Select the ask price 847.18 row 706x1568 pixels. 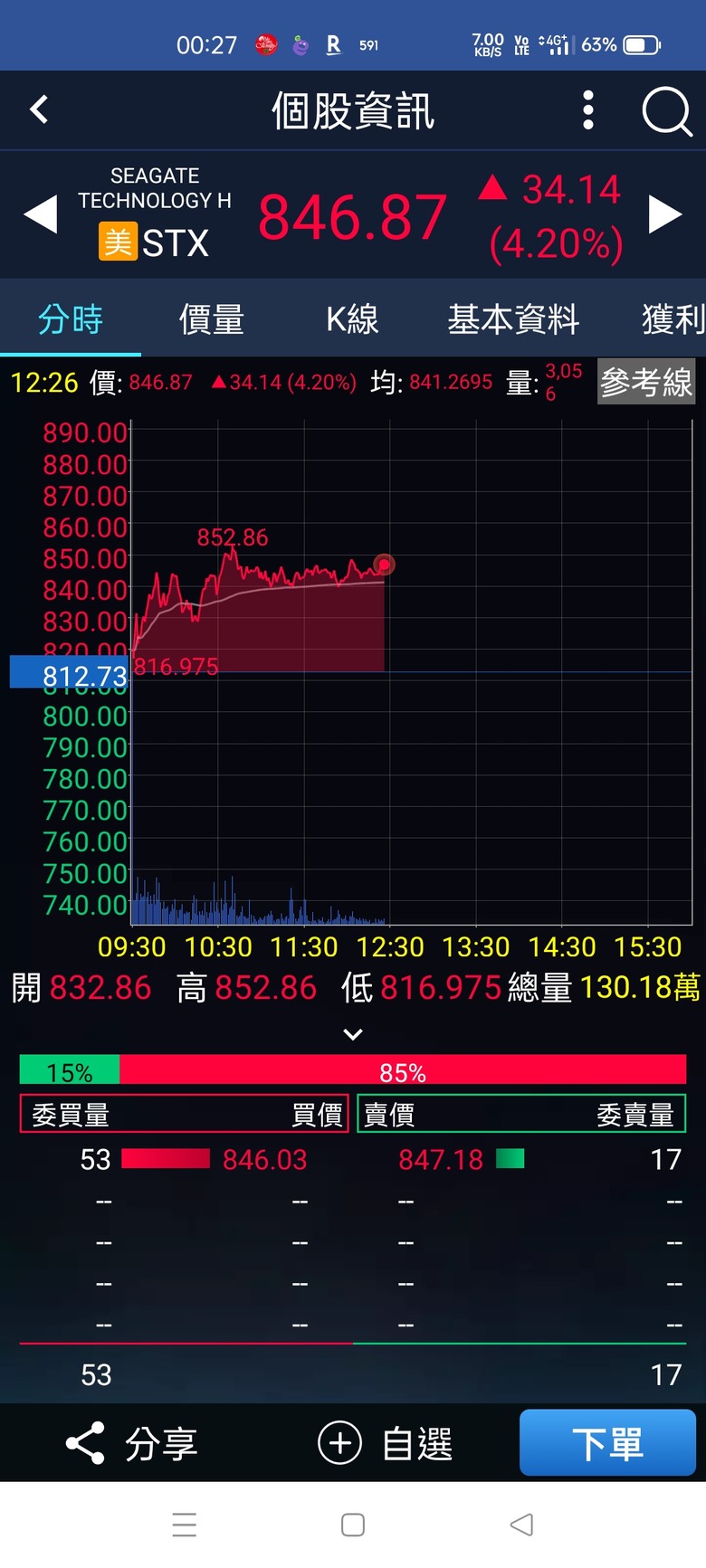521,1159
